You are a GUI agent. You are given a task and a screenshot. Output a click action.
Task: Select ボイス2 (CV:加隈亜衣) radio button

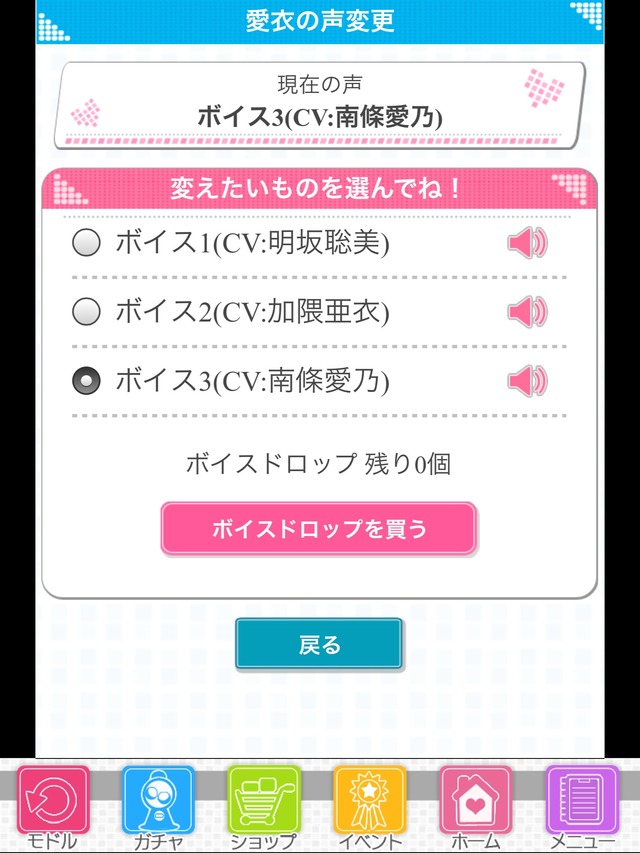pos(87,312)
